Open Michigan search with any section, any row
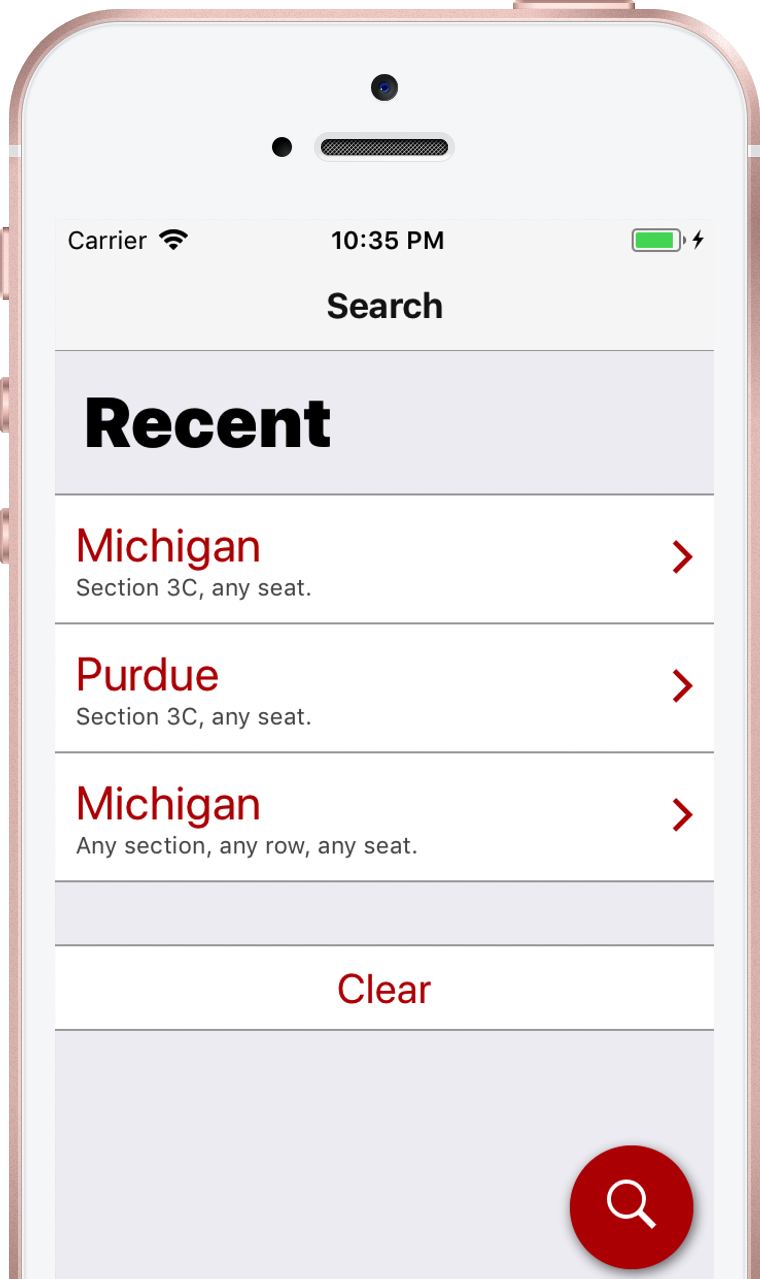The image size is (760, 1279). pyautogui.click(x=384, y=817)
